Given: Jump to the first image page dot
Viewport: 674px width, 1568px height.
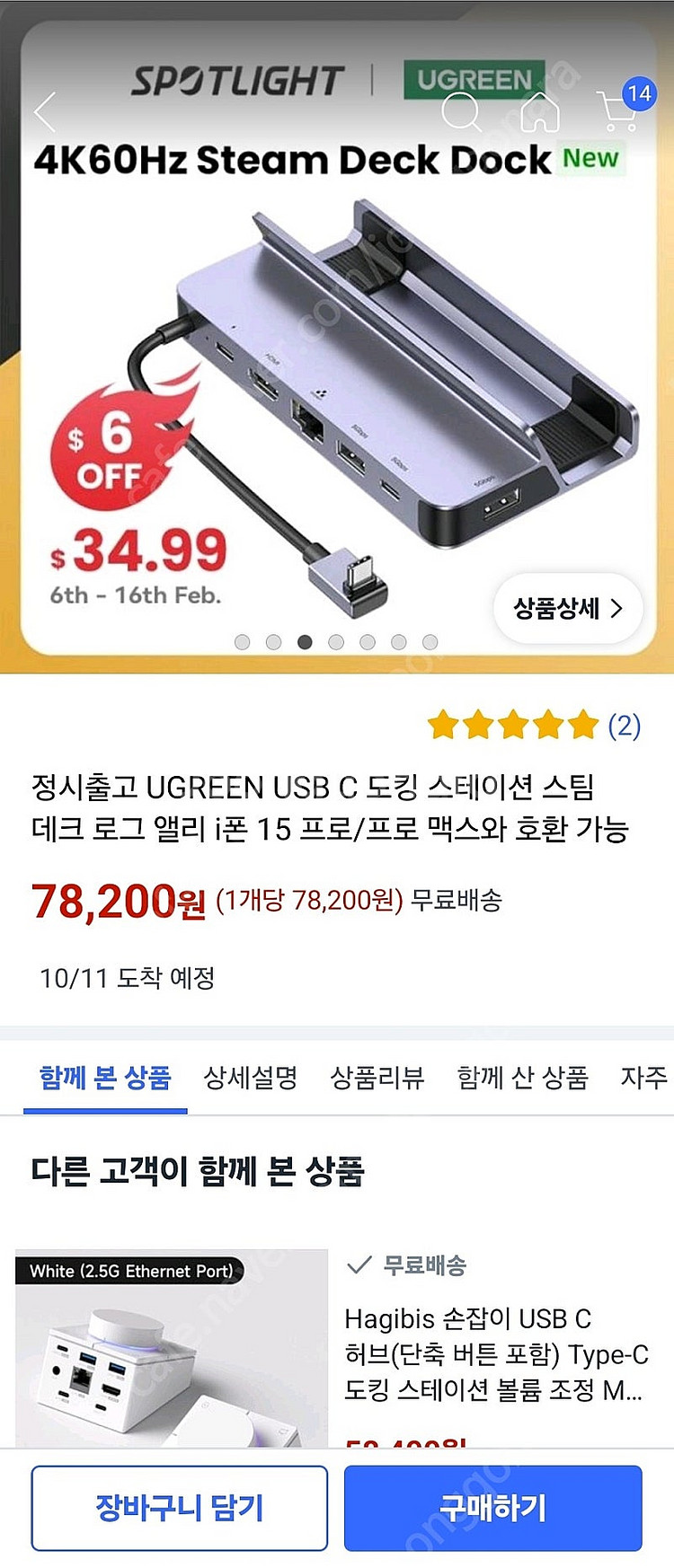Looking at the screenshot, I should pos(242,642).
